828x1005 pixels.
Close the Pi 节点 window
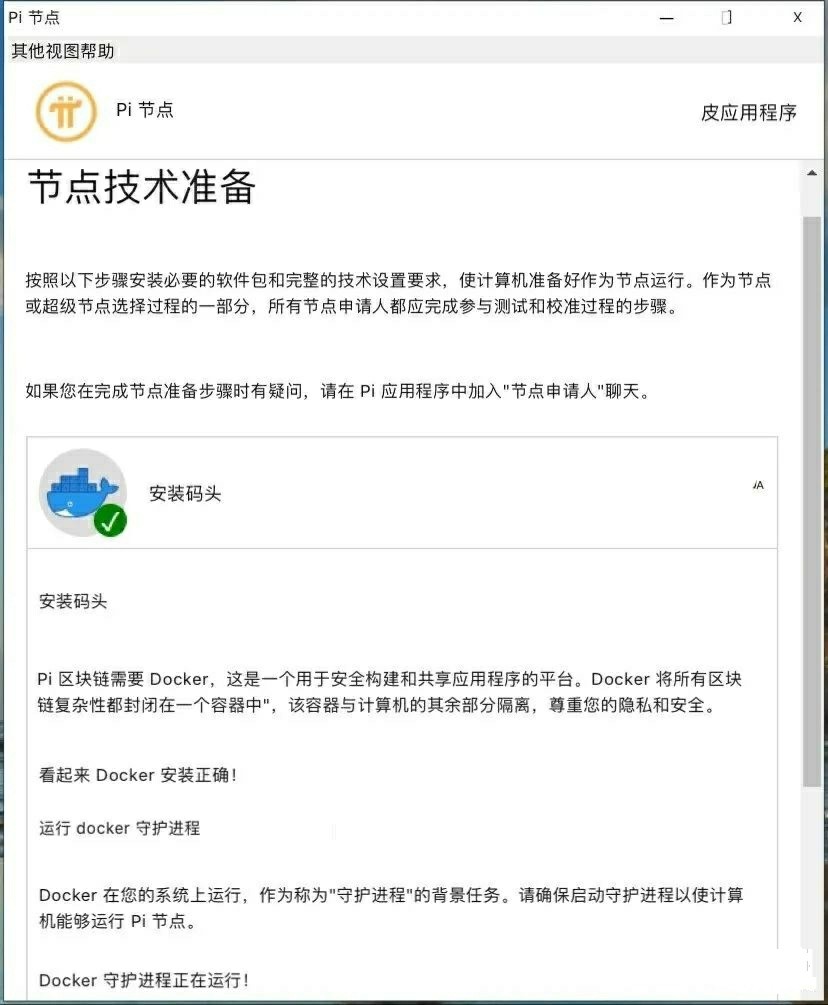[797, 17]
